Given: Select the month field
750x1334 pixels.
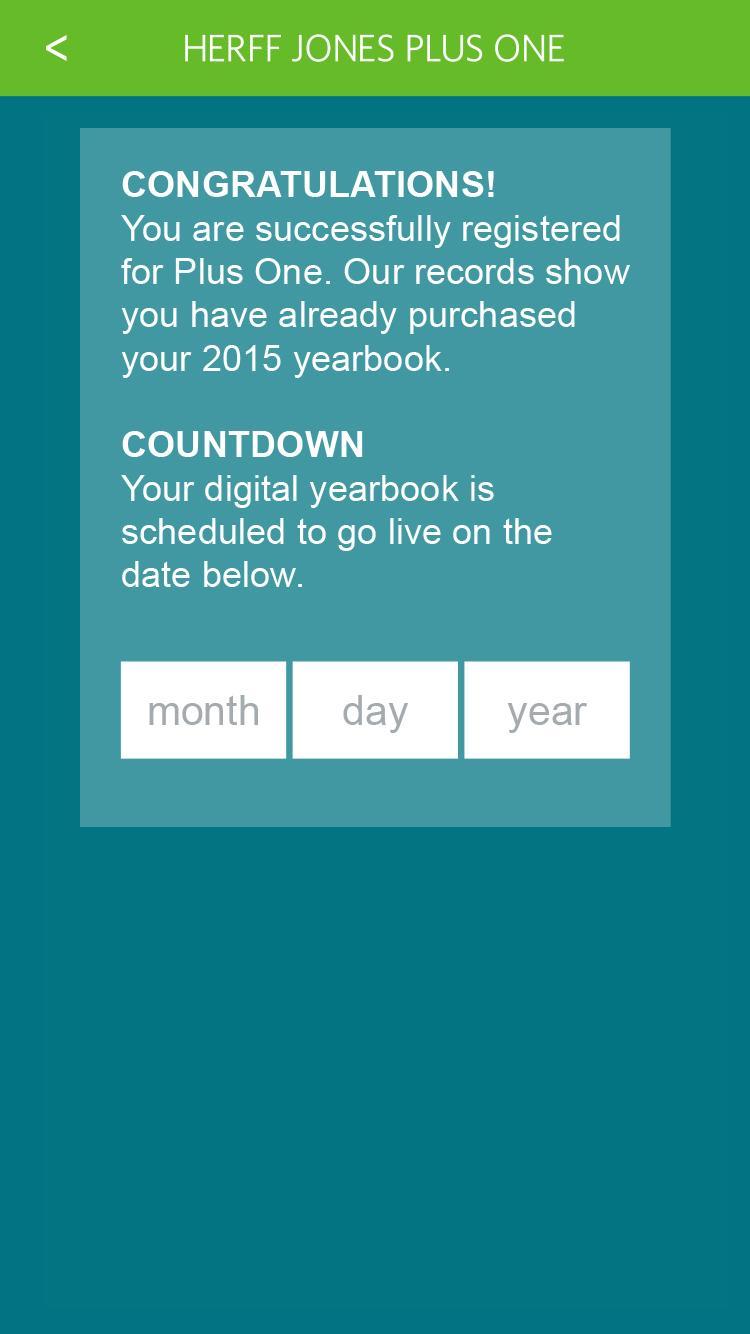Looking at the screenshot, I should [203, 710].
